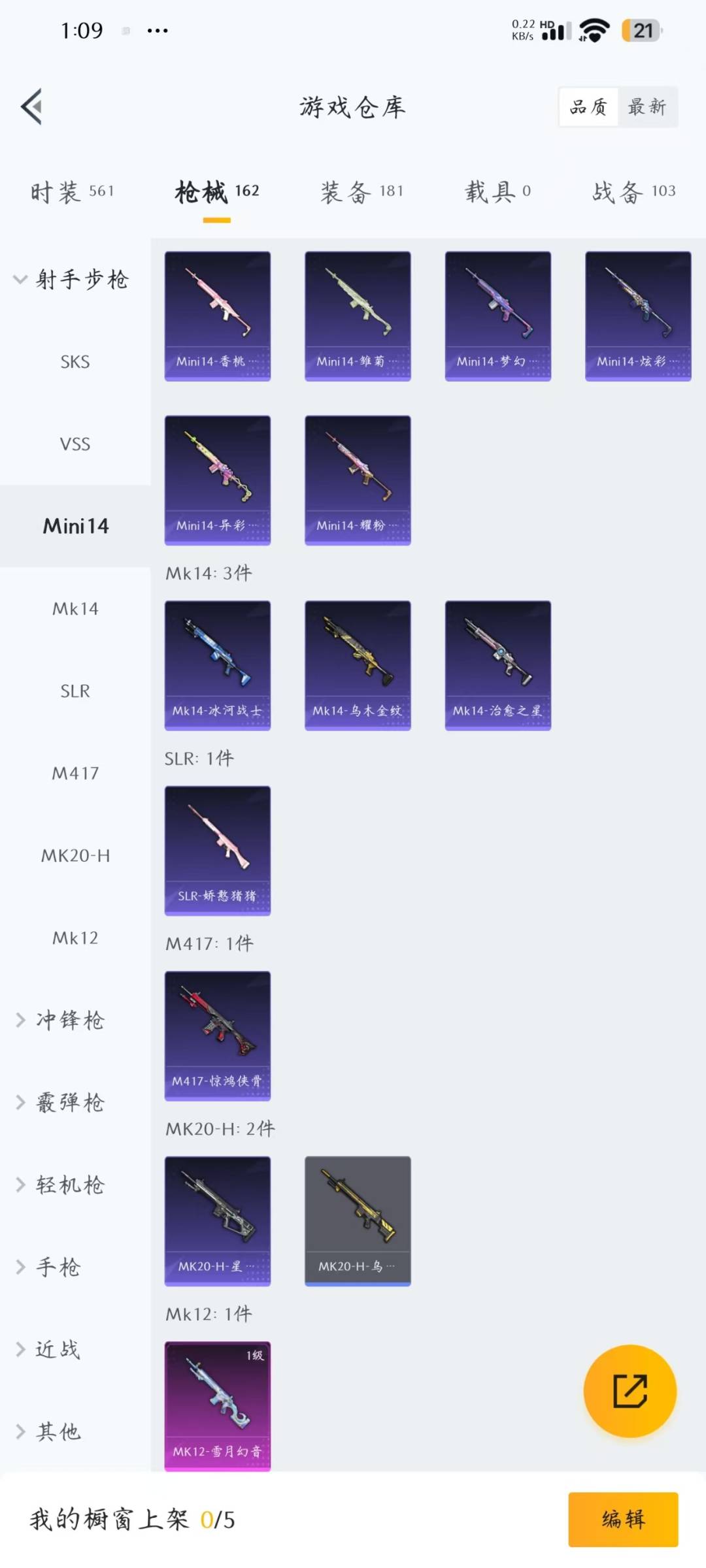
Task: Jump to the MK20-H section
Action: [75, 856]
